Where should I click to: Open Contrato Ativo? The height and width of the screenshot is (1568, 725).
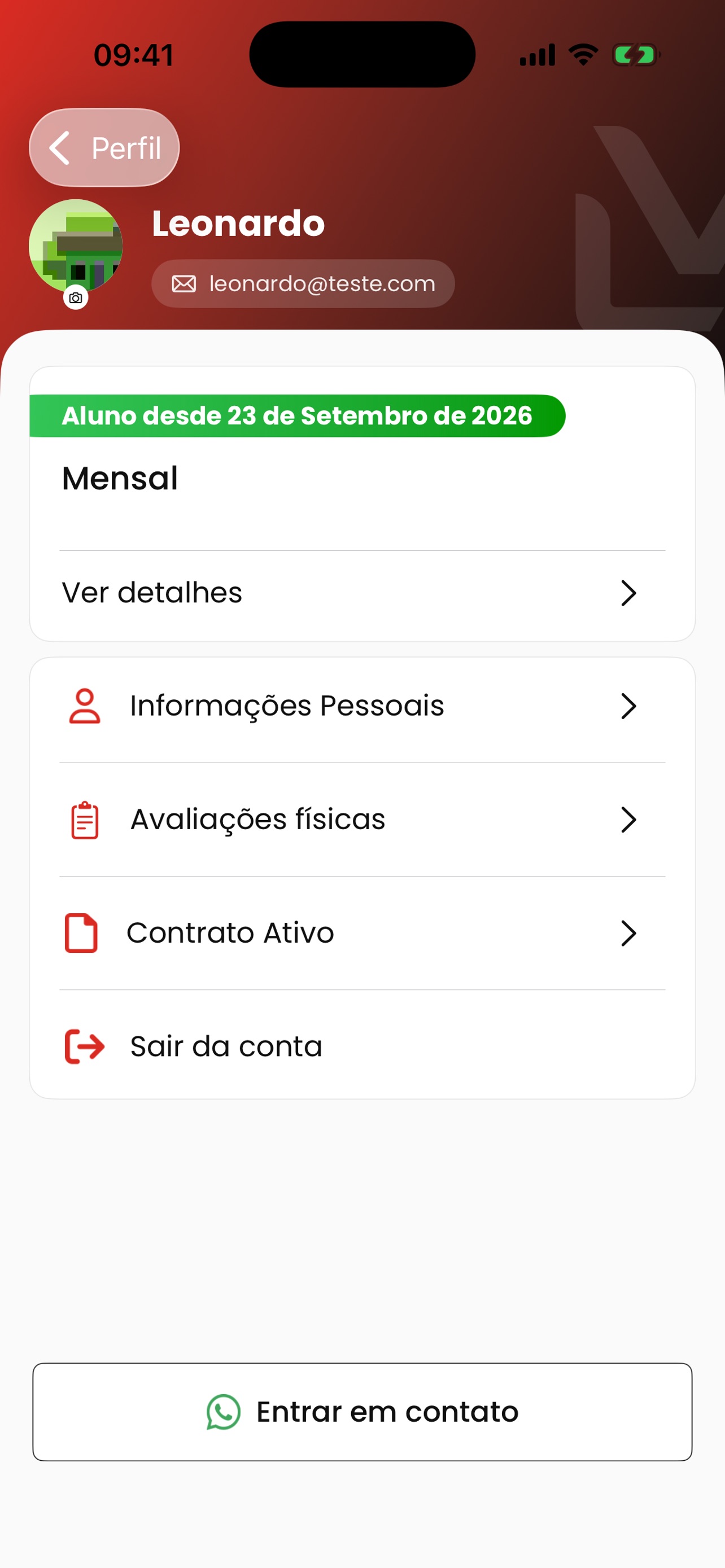[x=362, y=933]
